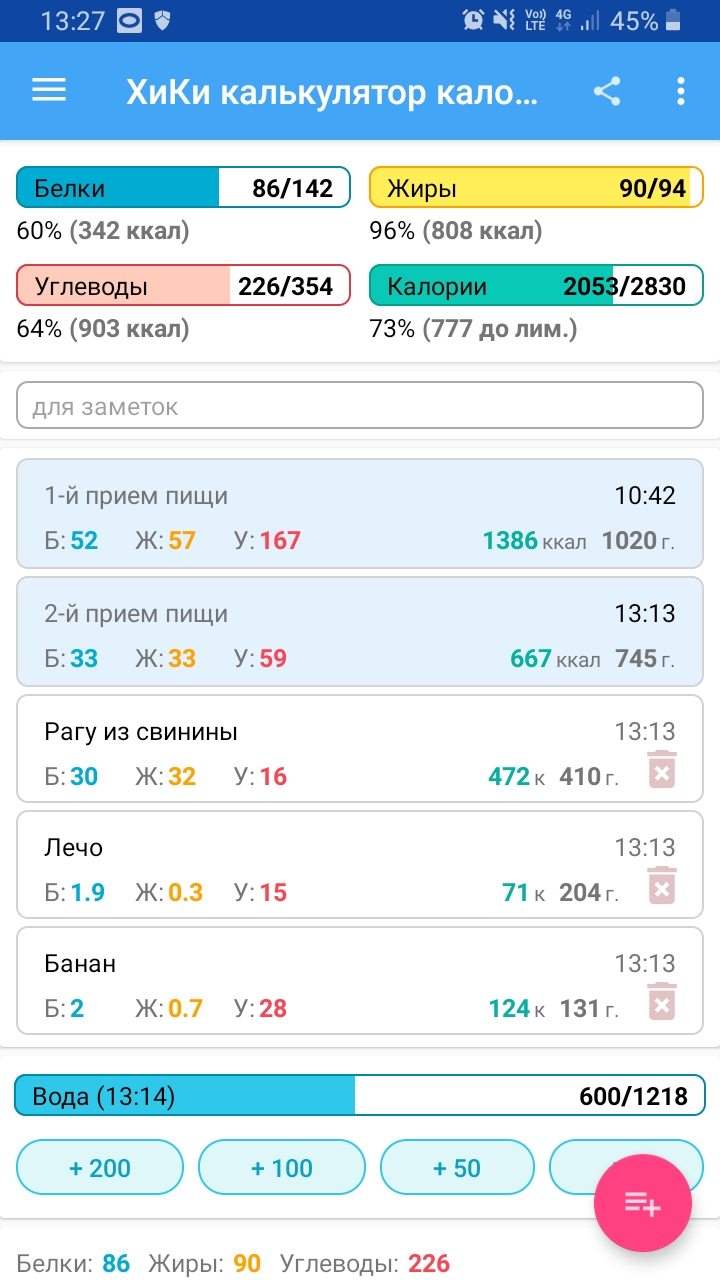Screen dimensions: 720x1280
Task: Add 200 ml of water
Action: [100, 1167]
